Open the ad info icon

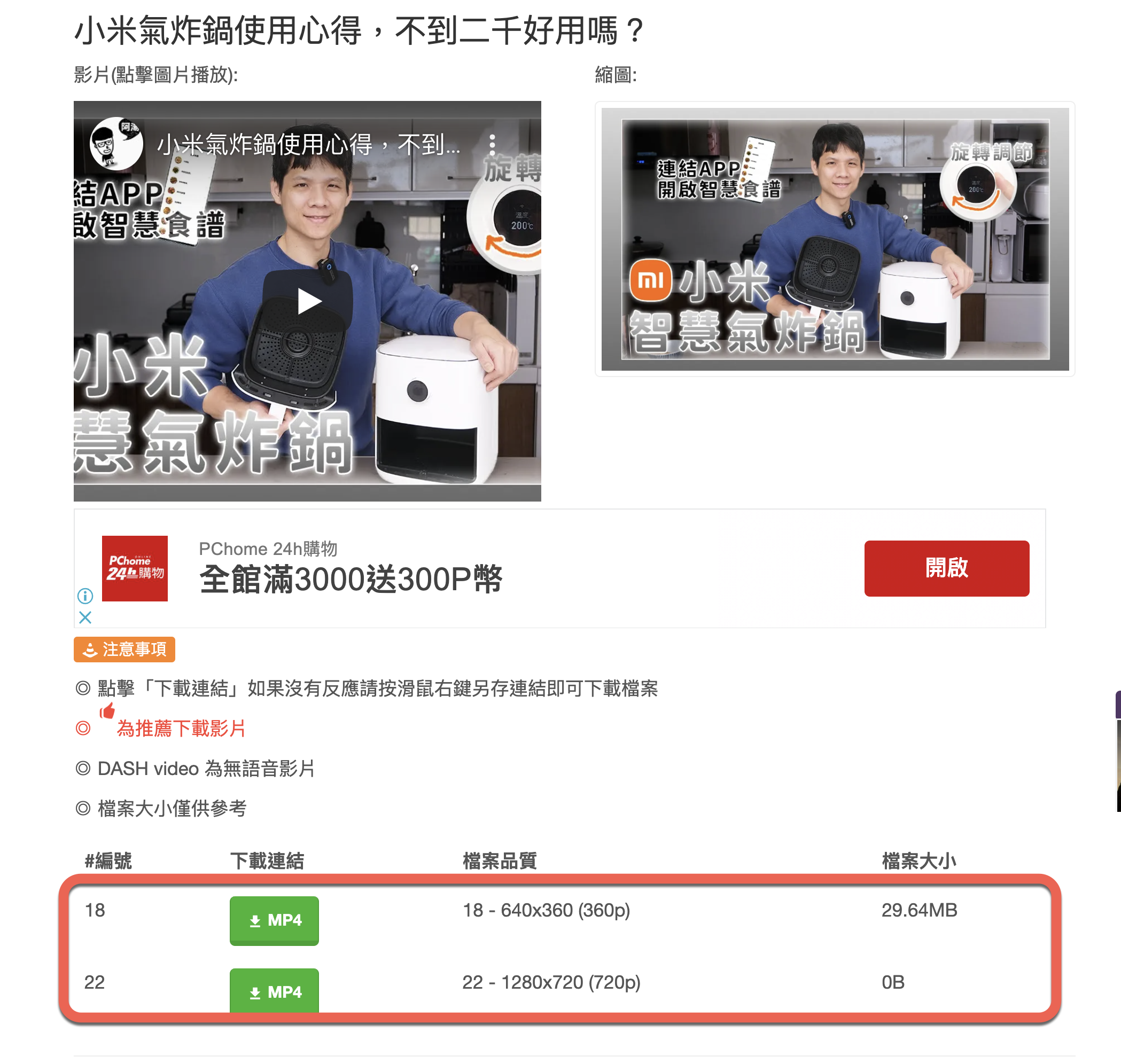85,596
